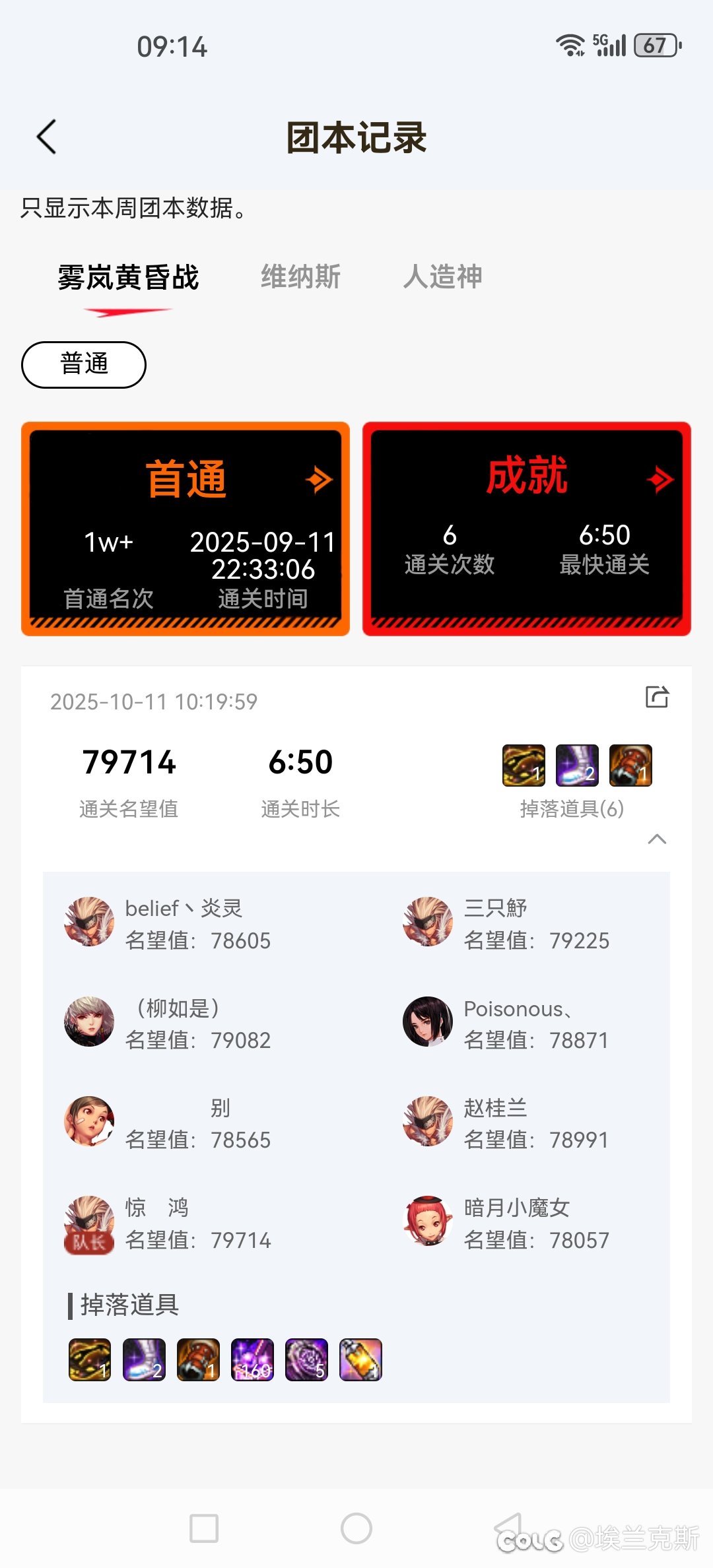
Task: Tap the 普通 difficulty chip
Action: tap(84, 364)
